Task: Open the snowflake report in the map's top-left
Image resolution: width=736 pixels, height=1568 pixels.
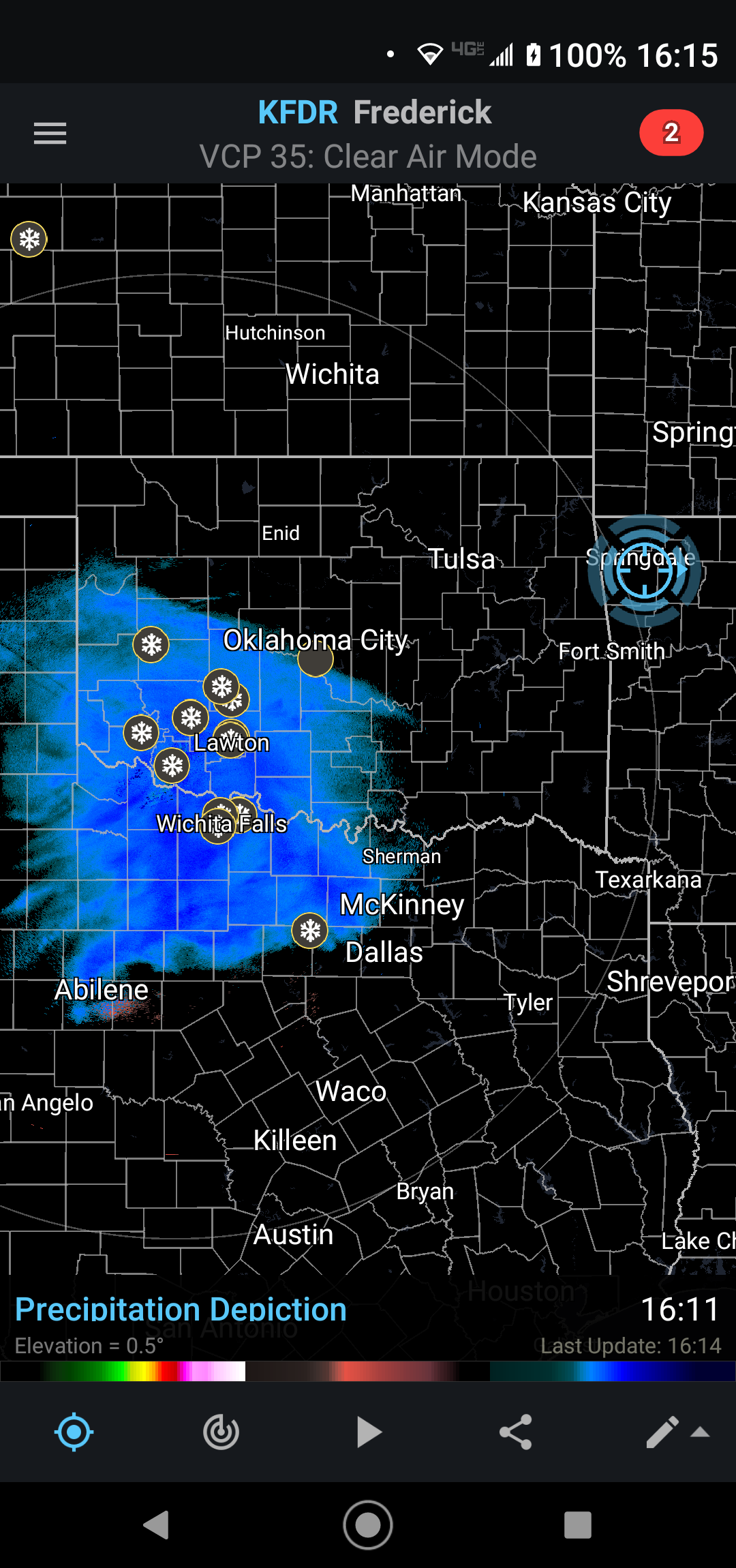Action: coord(29,239)
